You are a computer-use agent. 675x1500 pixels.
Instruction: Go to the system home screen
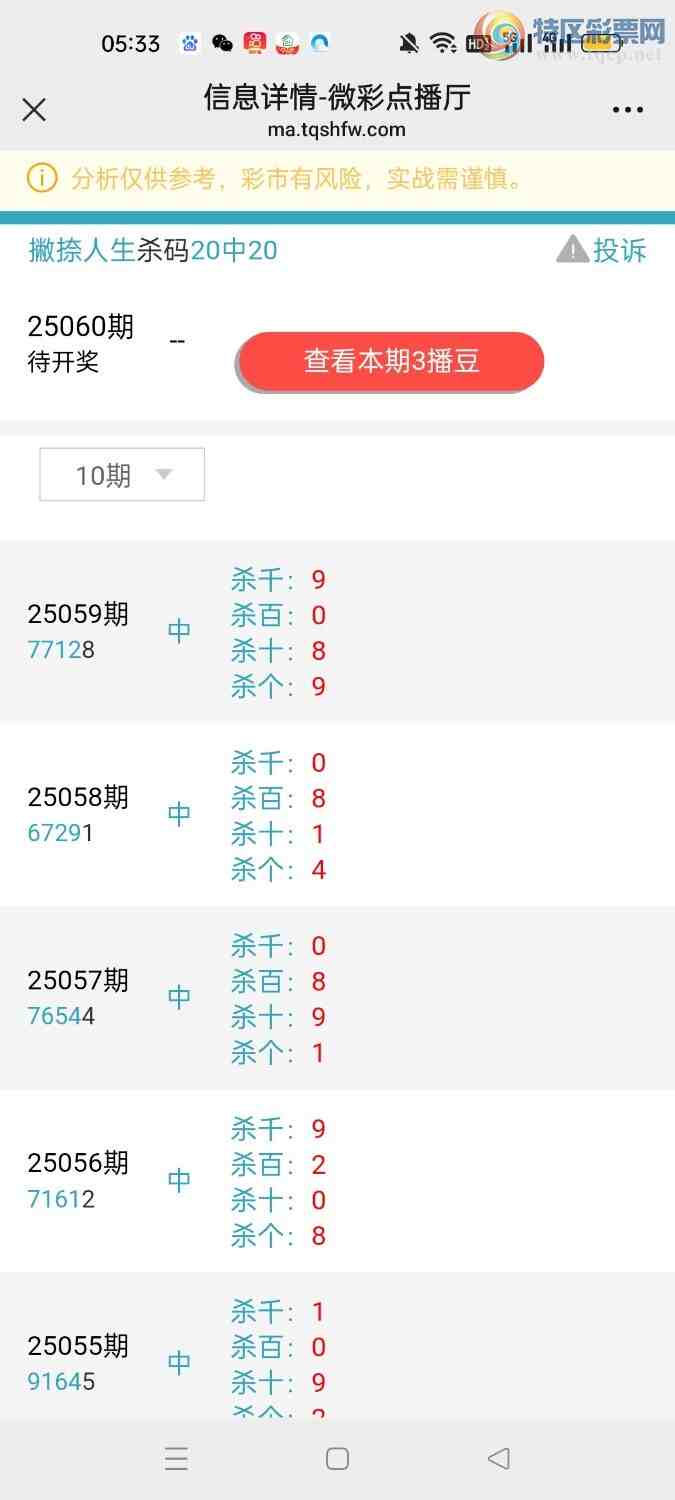coord(337,1459)
